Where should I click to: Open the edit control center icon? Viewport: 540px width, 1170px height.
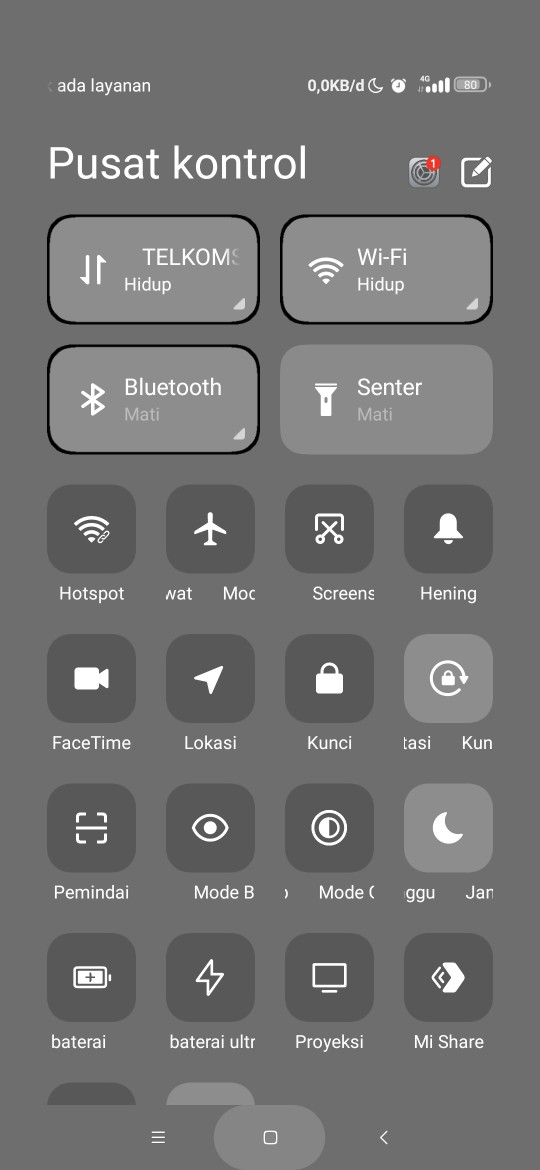click(x=476, y=172)
